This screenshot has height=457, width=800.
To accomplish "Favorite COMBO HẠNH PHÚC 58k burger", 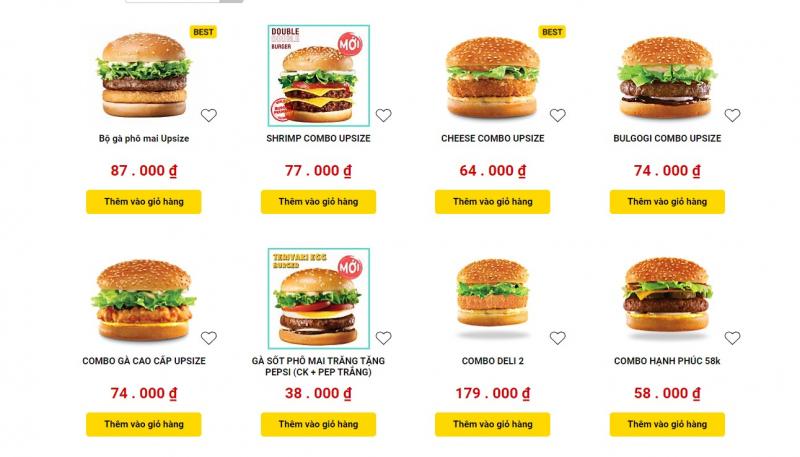I will tap(732, 338).
